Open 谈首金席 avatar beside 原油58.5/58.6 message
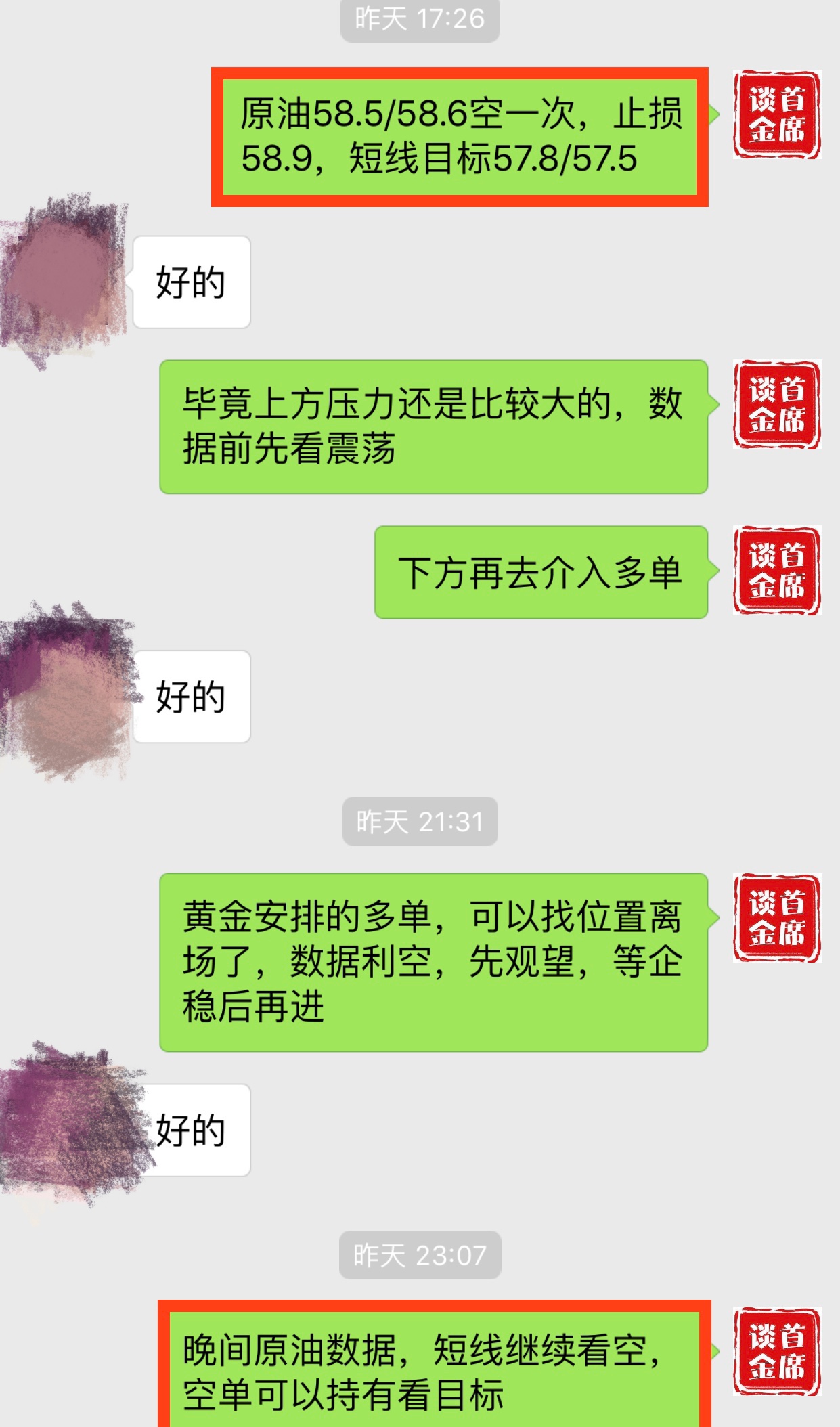The width and height of the screenshot is (840, 1427). tap(777, 114)
